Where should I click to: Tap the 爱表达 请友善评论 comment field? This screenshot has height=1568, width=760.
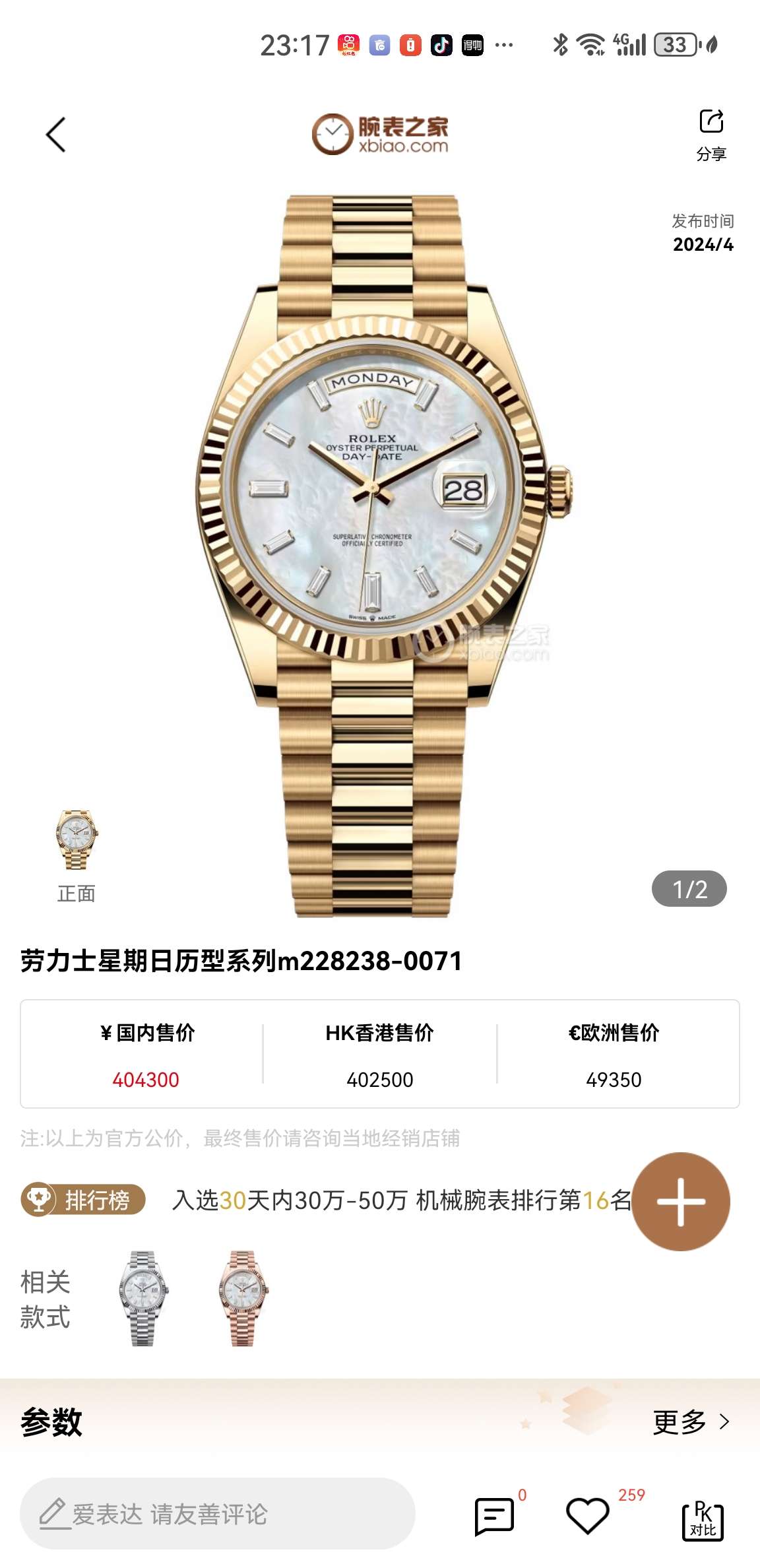218,1513
